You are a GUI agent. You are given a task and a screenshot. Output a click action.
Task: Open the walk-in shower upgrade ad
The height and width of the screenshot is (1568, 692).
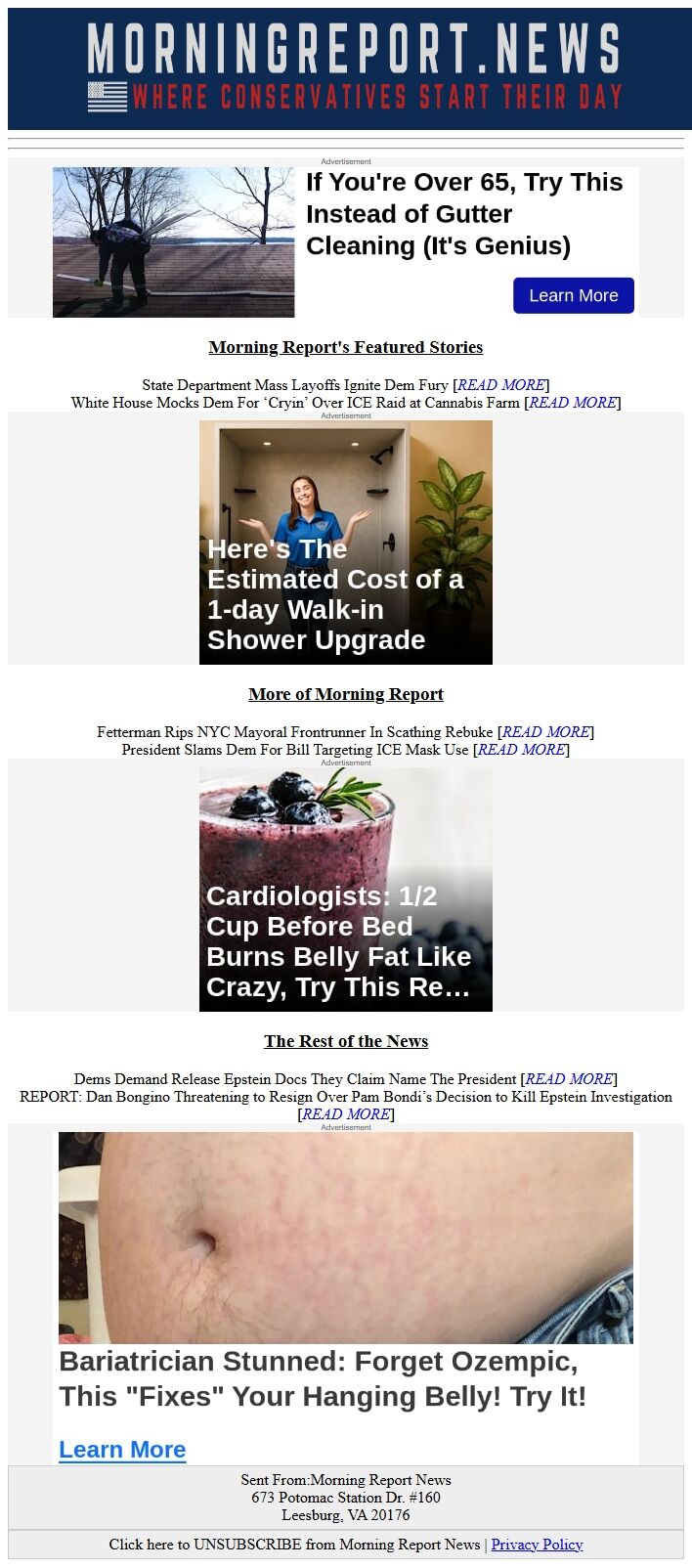[345, 543]
